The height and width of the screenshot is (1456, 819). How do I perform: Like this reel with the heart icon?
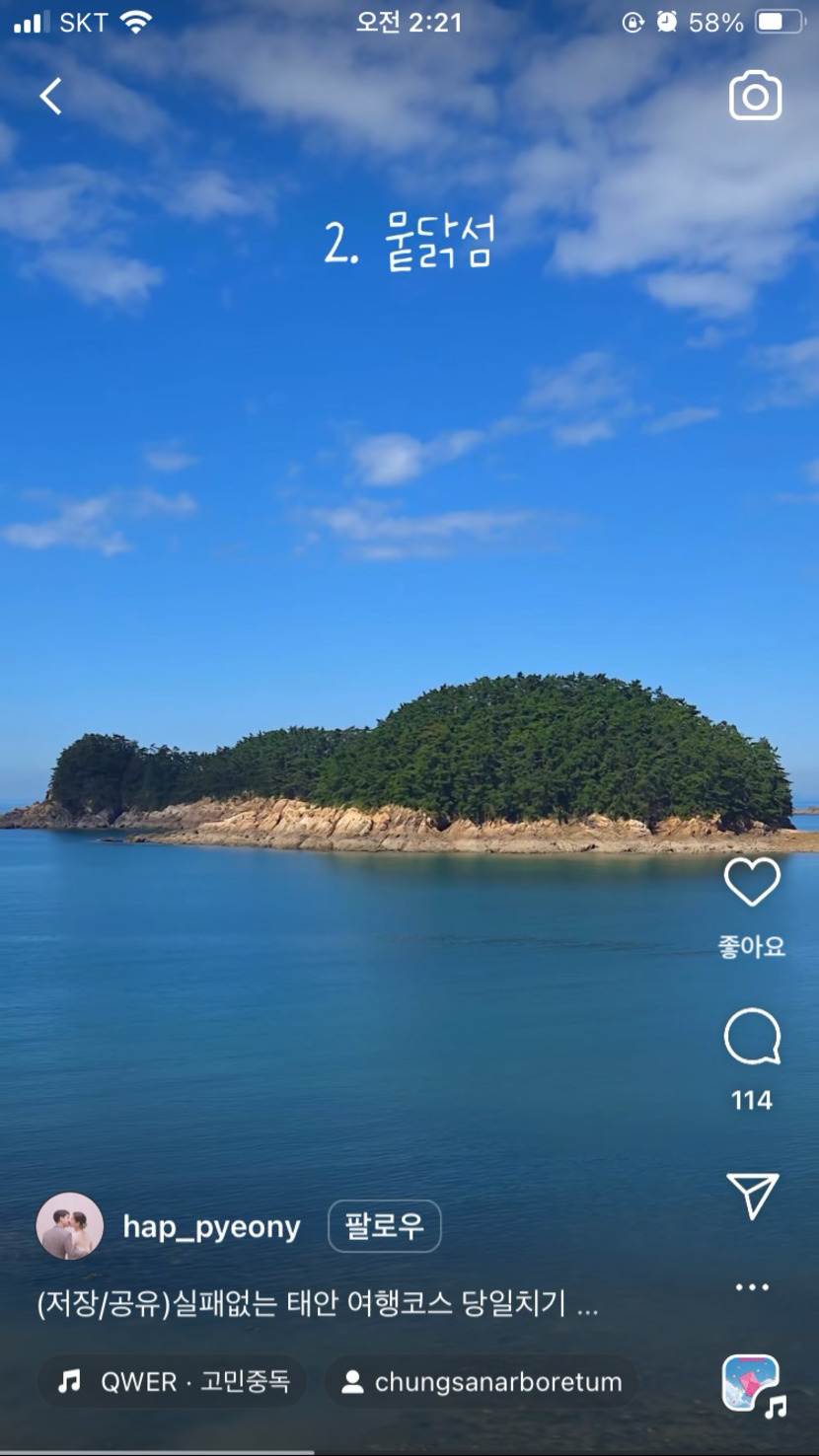click(x=752, y=882)
